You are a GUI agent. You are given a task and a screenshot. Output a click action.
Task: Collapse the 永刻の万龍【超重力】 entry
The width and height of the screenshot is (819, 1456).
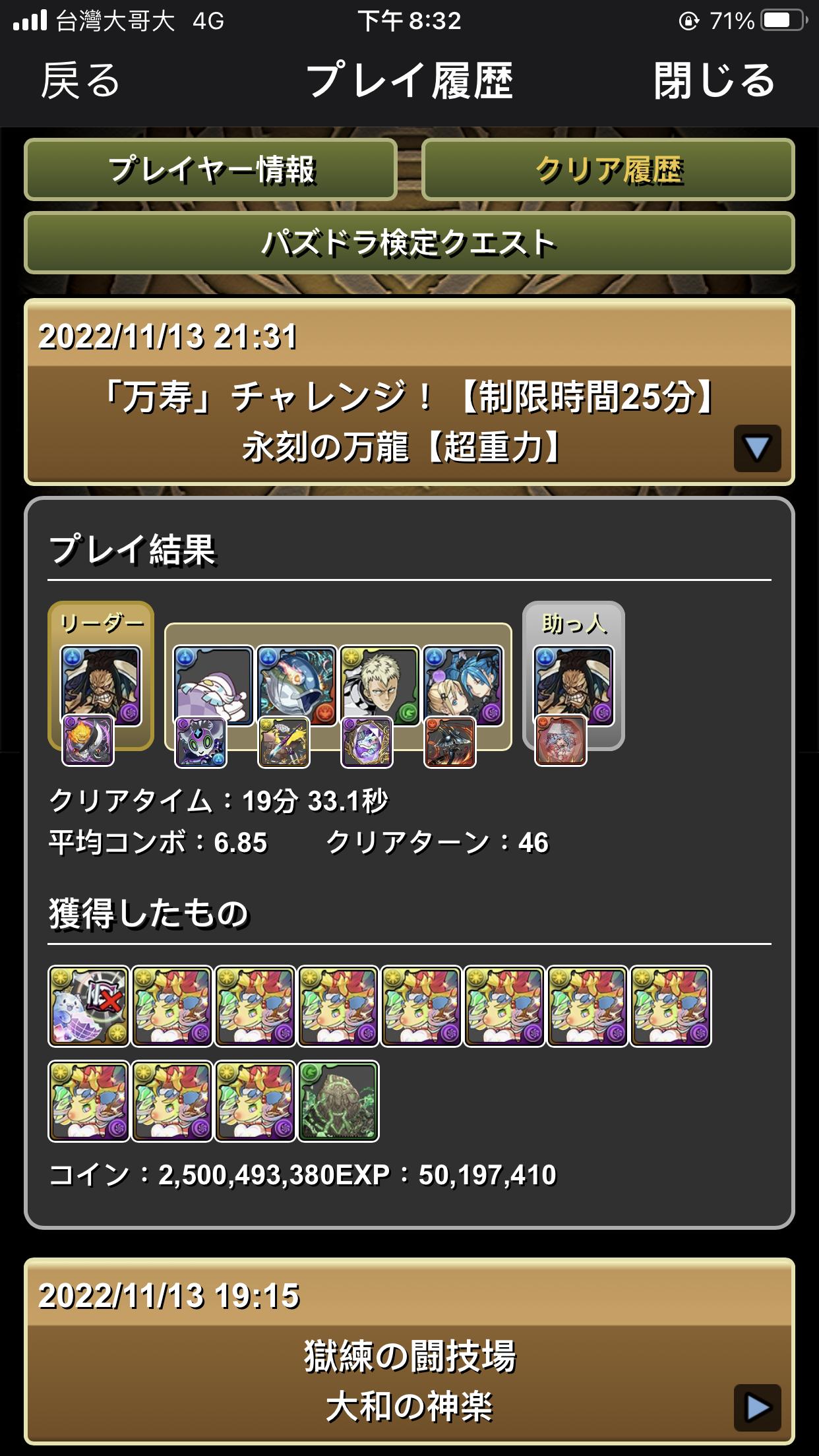757,448
